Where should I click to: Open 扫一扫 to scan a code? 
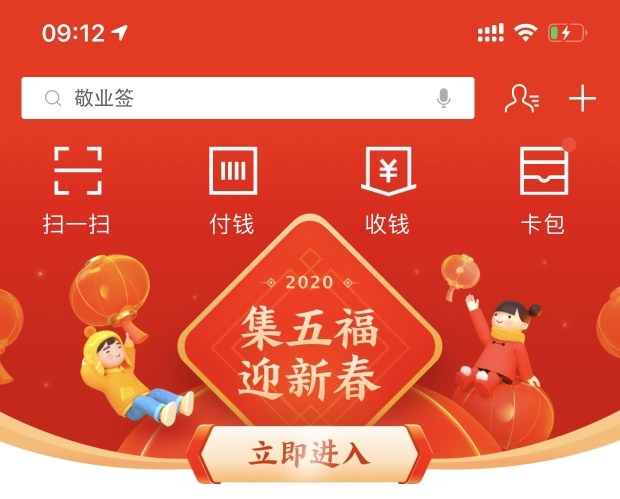77,188
